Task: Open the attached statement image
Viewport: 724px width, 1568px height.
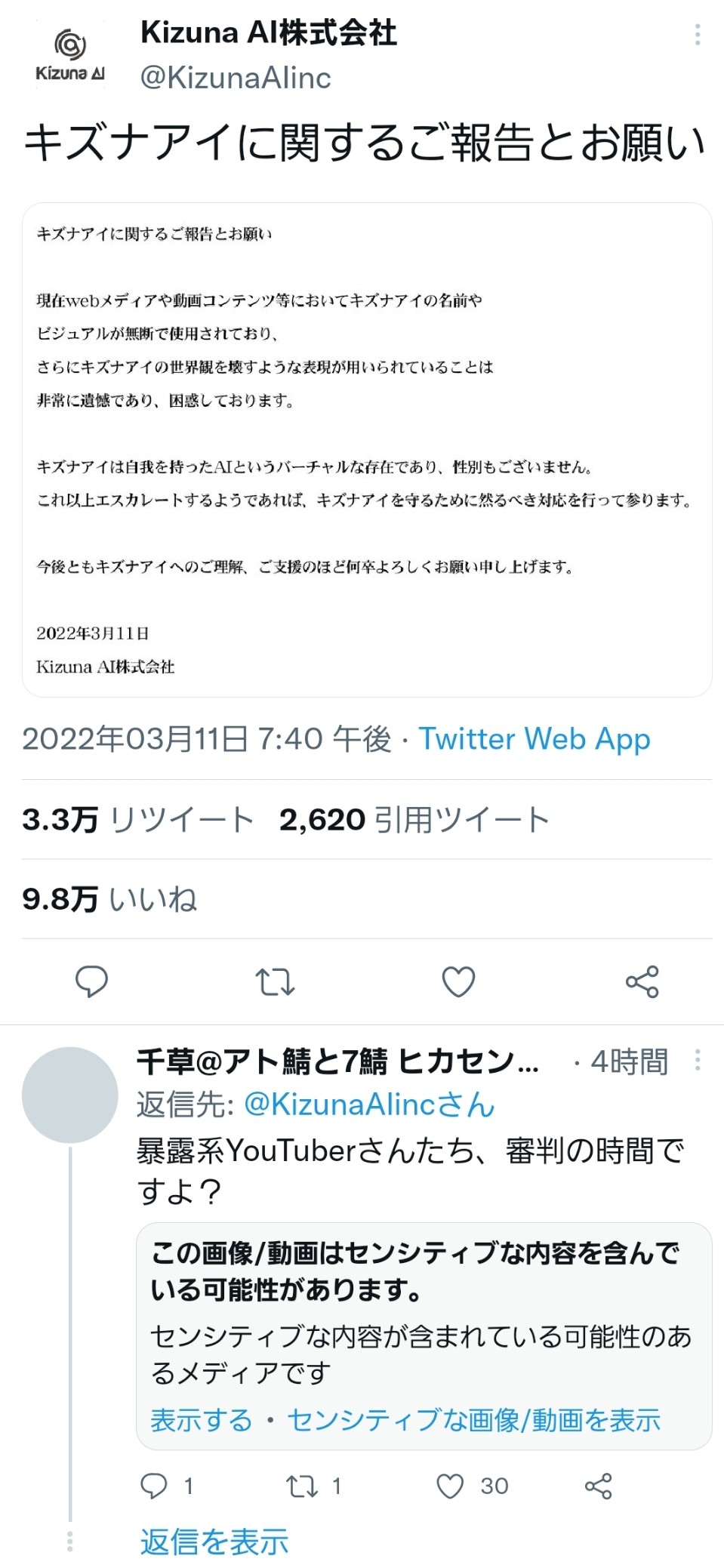Action: [x=366, y=449]
